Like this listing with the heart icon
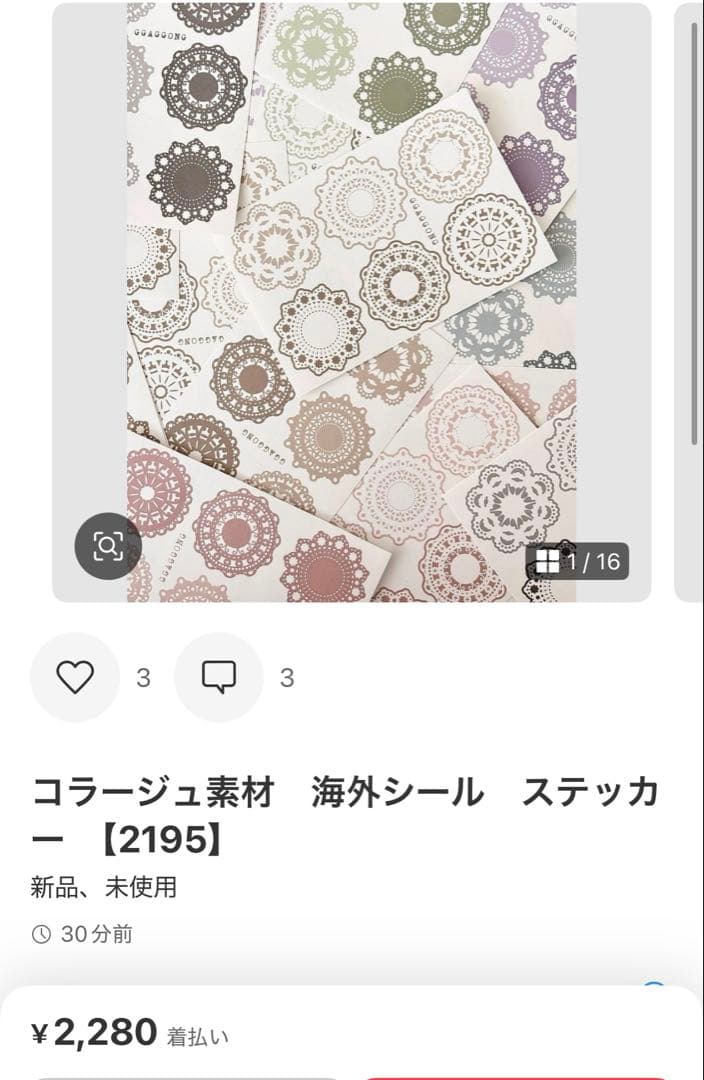 [x=75, y=677]
